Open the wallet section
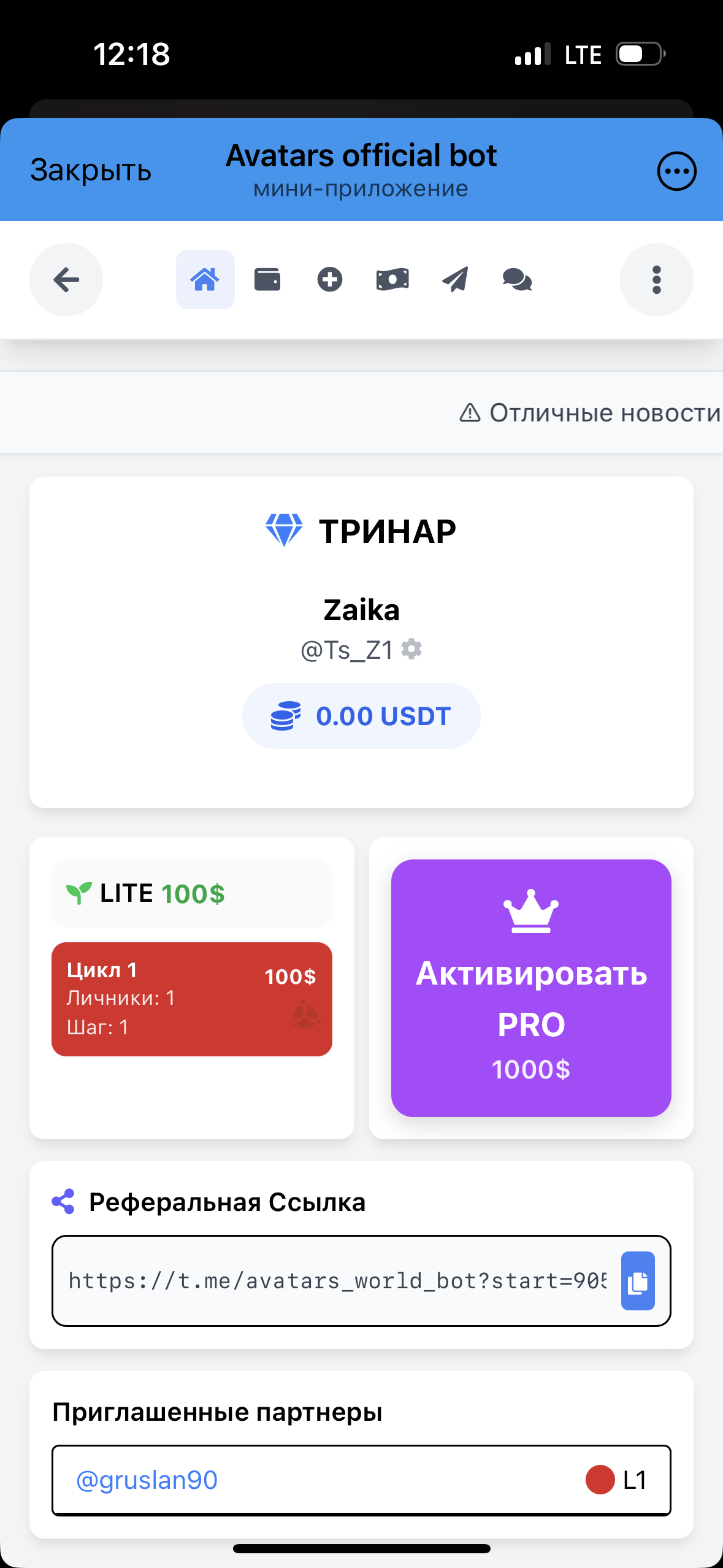The height and width of the screenshot is (1568, 723). [267, 280]
